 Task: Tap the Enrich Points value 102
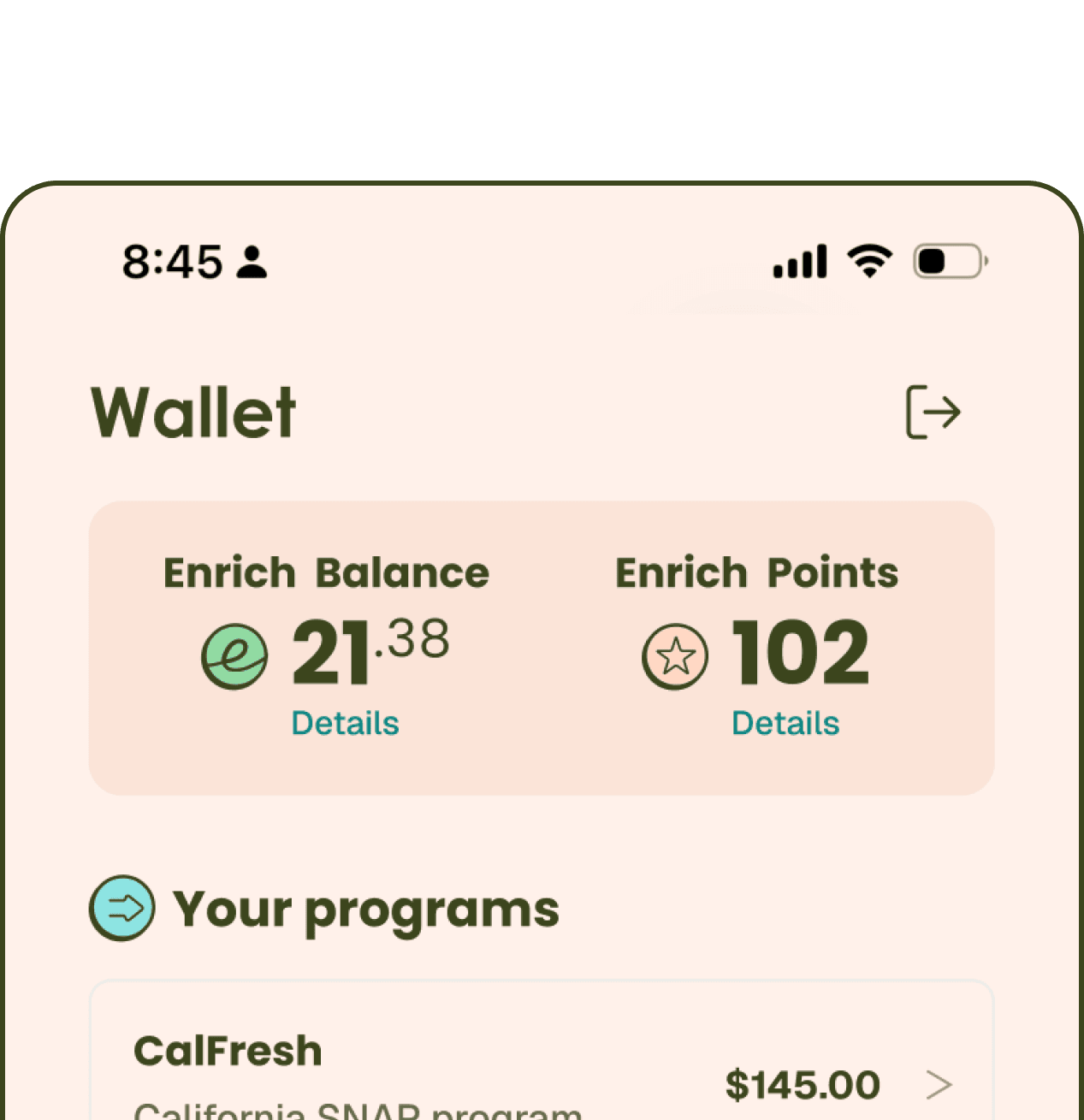coord(801,655)
